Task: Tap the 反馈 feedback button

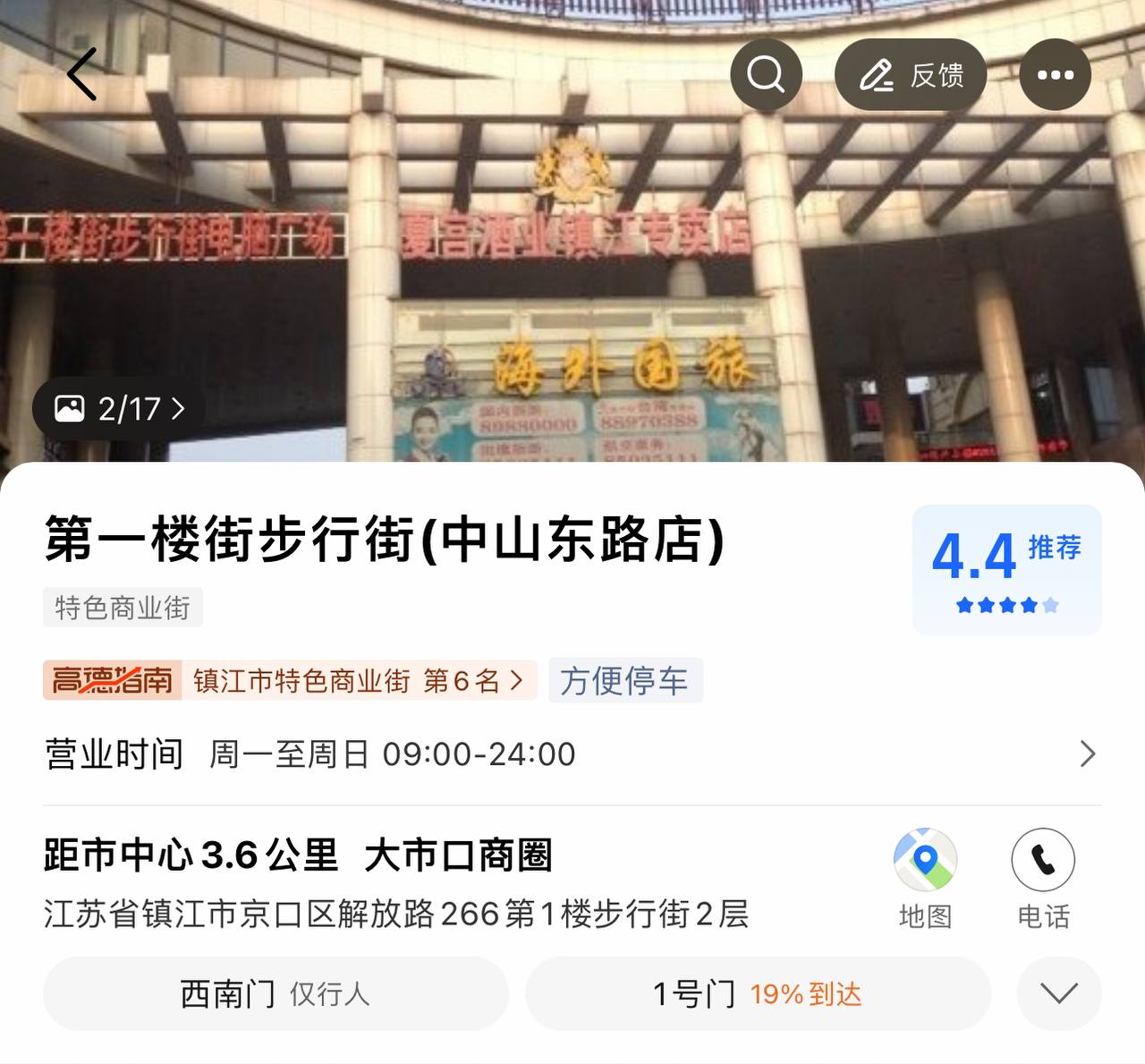Action: pyautogui.click(x=911, y=75)
